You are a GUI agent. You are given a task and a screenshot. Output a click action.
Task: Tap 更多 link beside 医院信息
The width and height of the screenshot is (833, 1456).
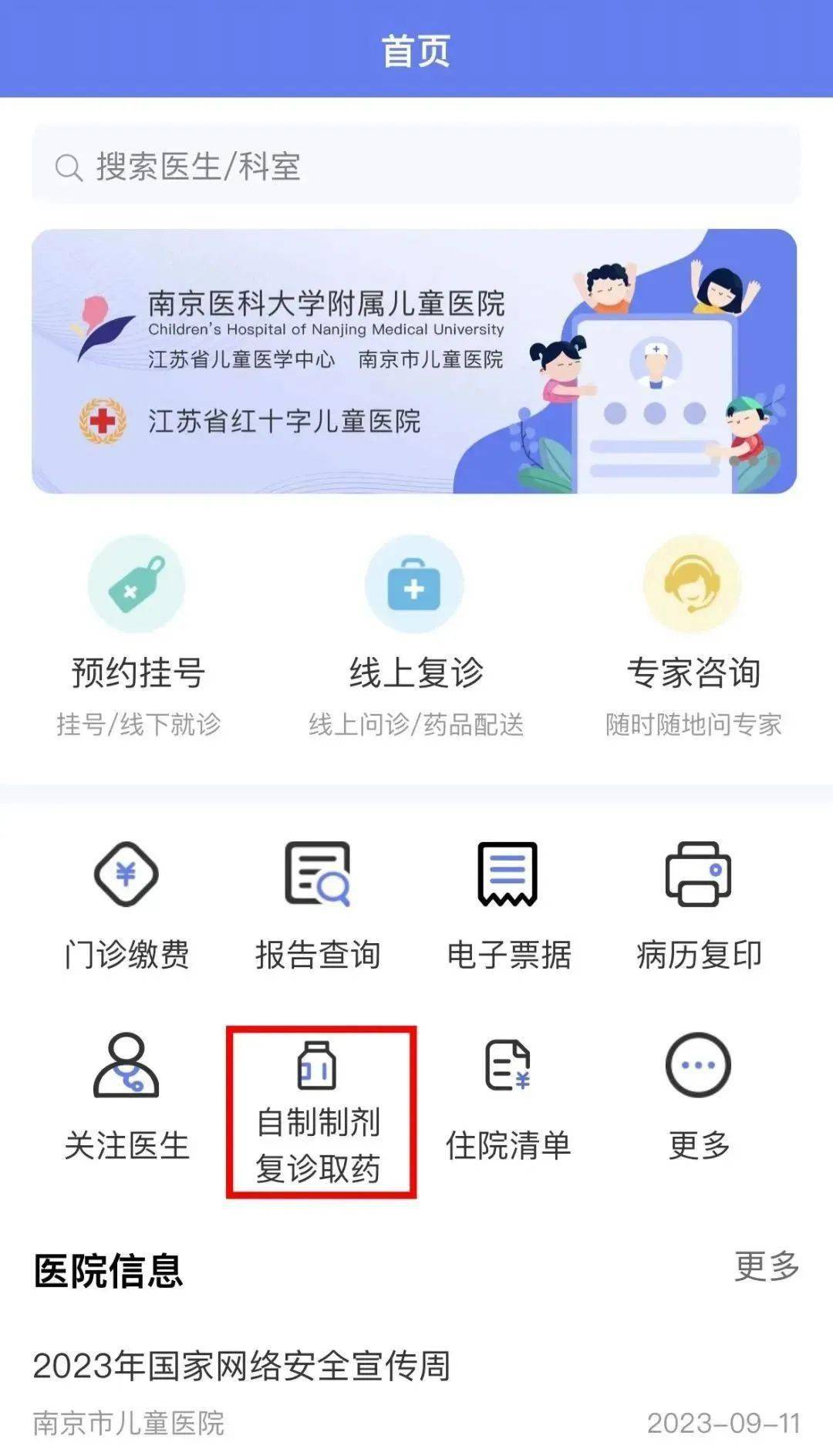click(766, 1266)
